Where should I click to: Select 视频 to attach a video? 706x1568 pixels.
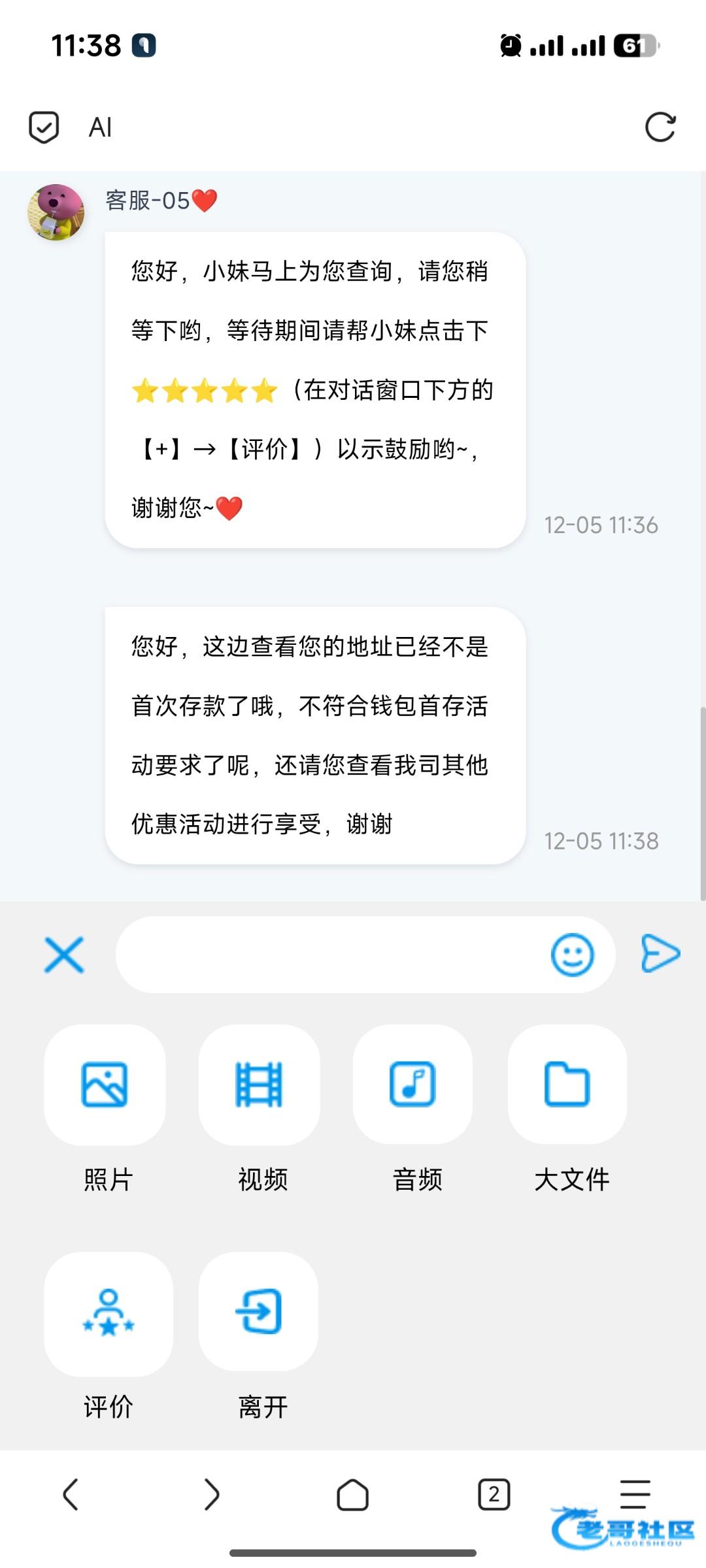tap(259, 1085)
